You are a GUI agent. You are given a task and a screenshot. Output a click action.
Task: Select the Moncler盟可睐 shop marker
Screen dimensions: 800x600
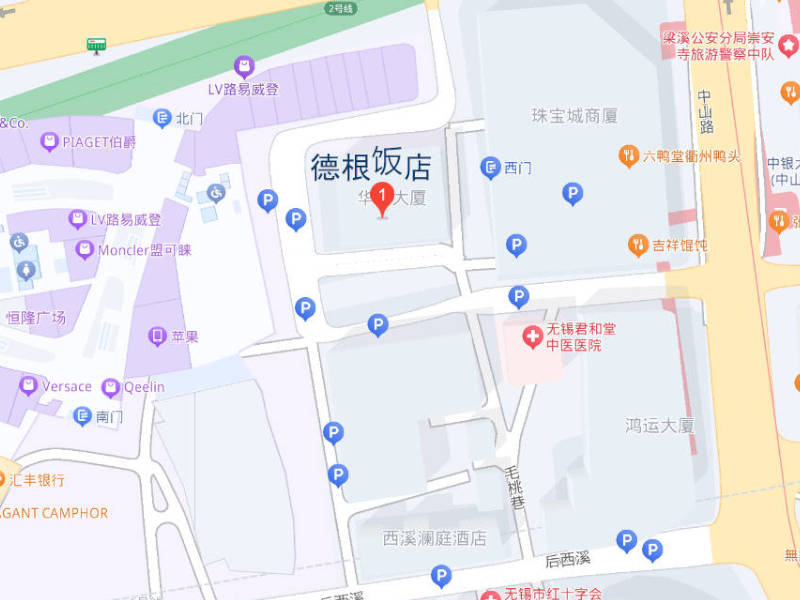click(85, 250)
